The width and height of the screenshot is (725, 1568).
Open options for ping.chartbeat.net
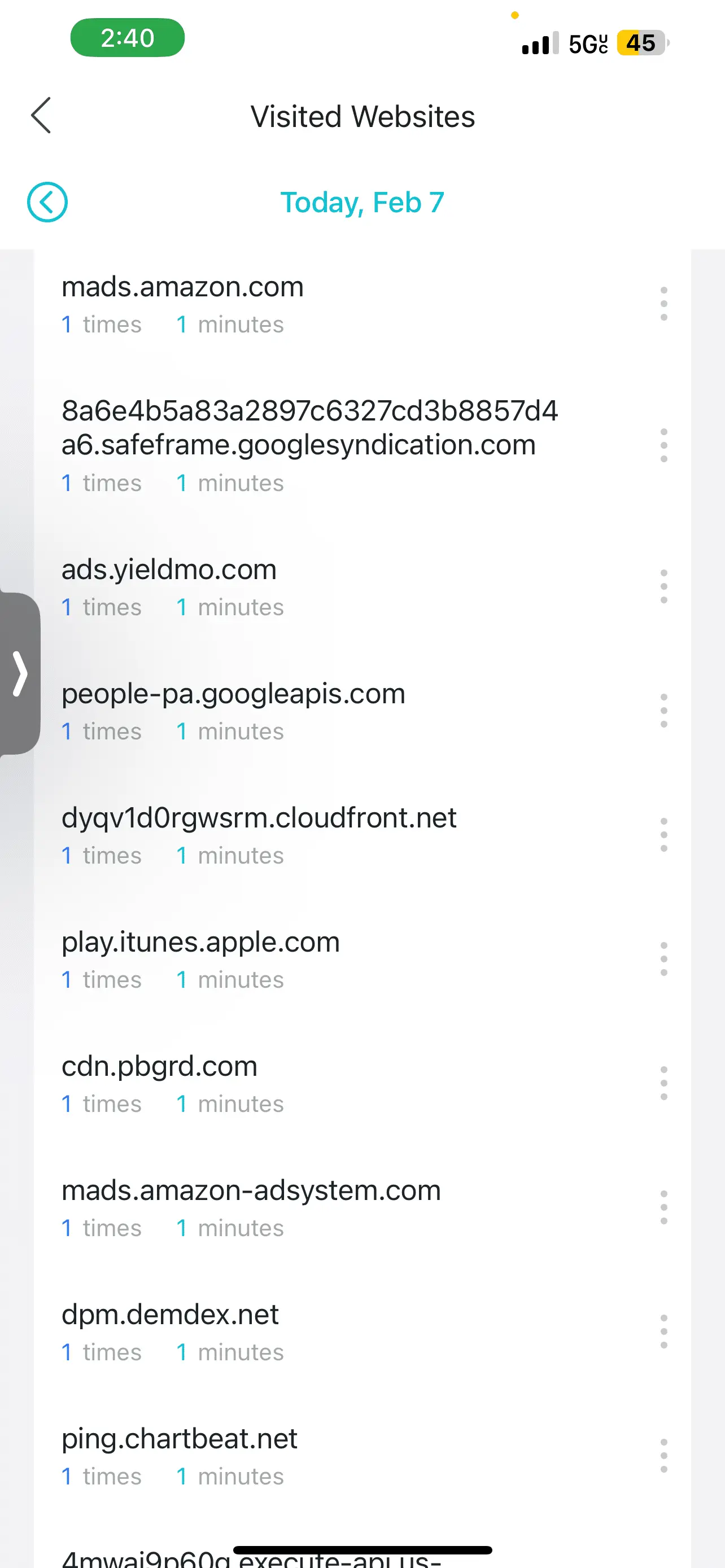click(663, 1456)
